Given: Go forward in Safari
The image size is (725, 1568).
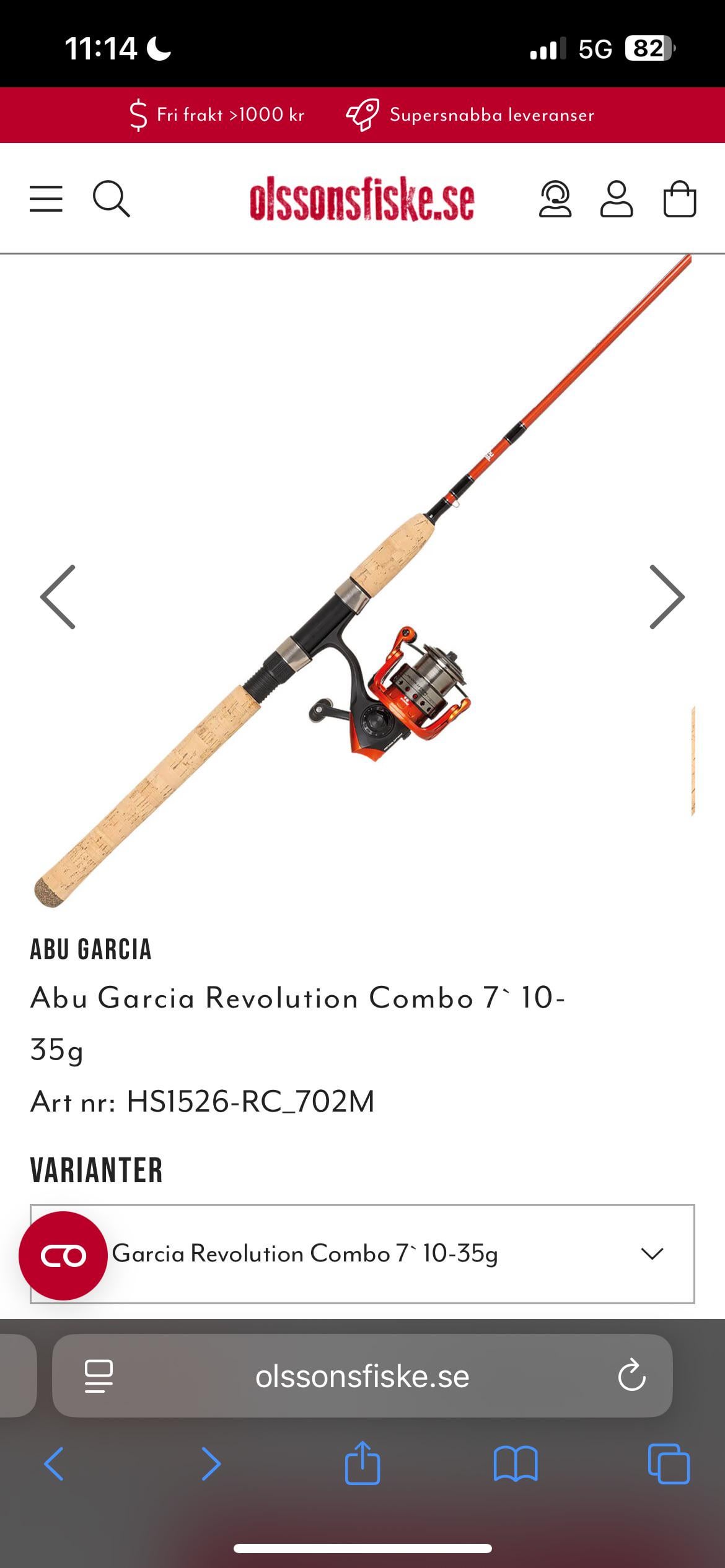Looking at the screenshot, I should (x=211, y=1464).
